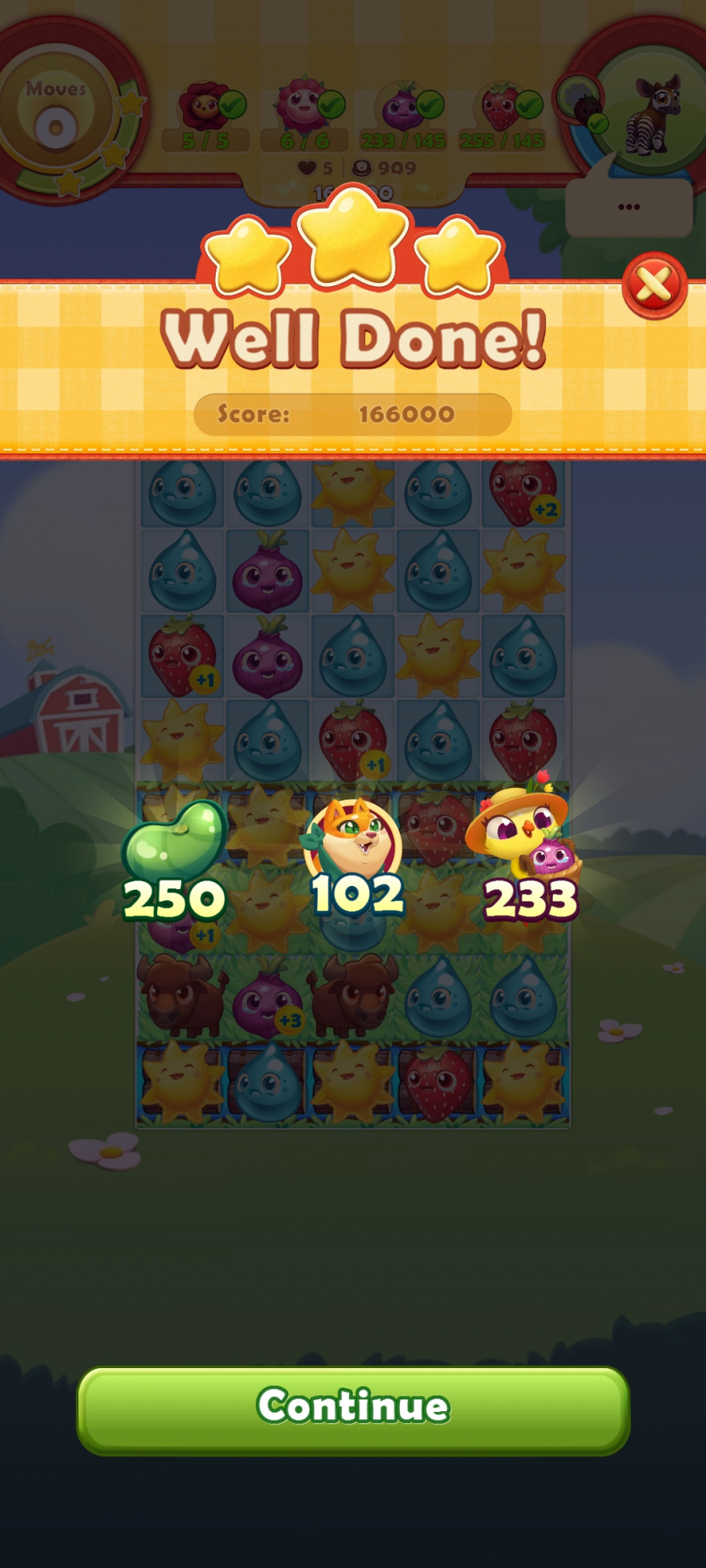The image size is (706, 1568).
Task: Tap the green Continue button
Action: (x=353, y=1409)
